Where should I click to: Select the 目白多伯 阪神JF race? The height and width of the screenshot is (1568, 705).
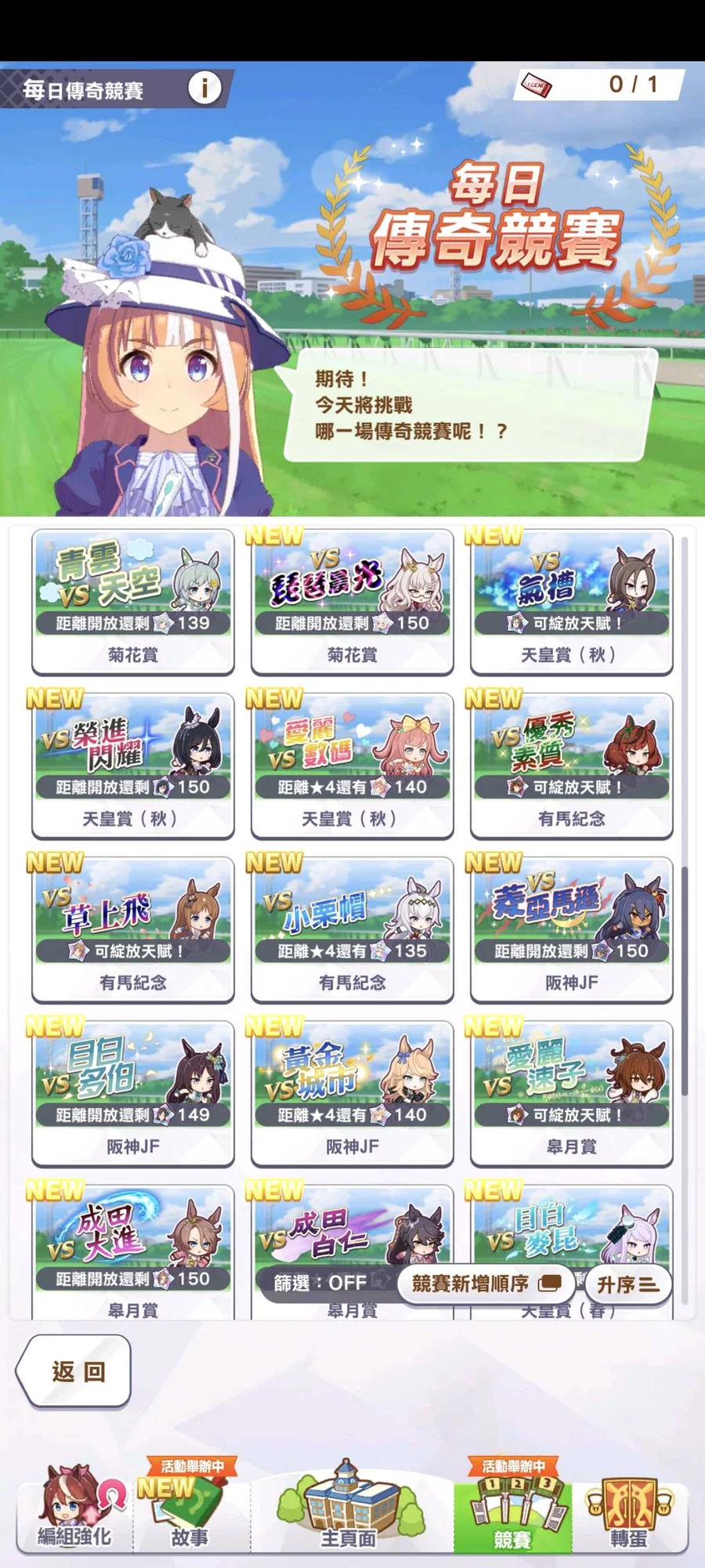point(133,1093)
